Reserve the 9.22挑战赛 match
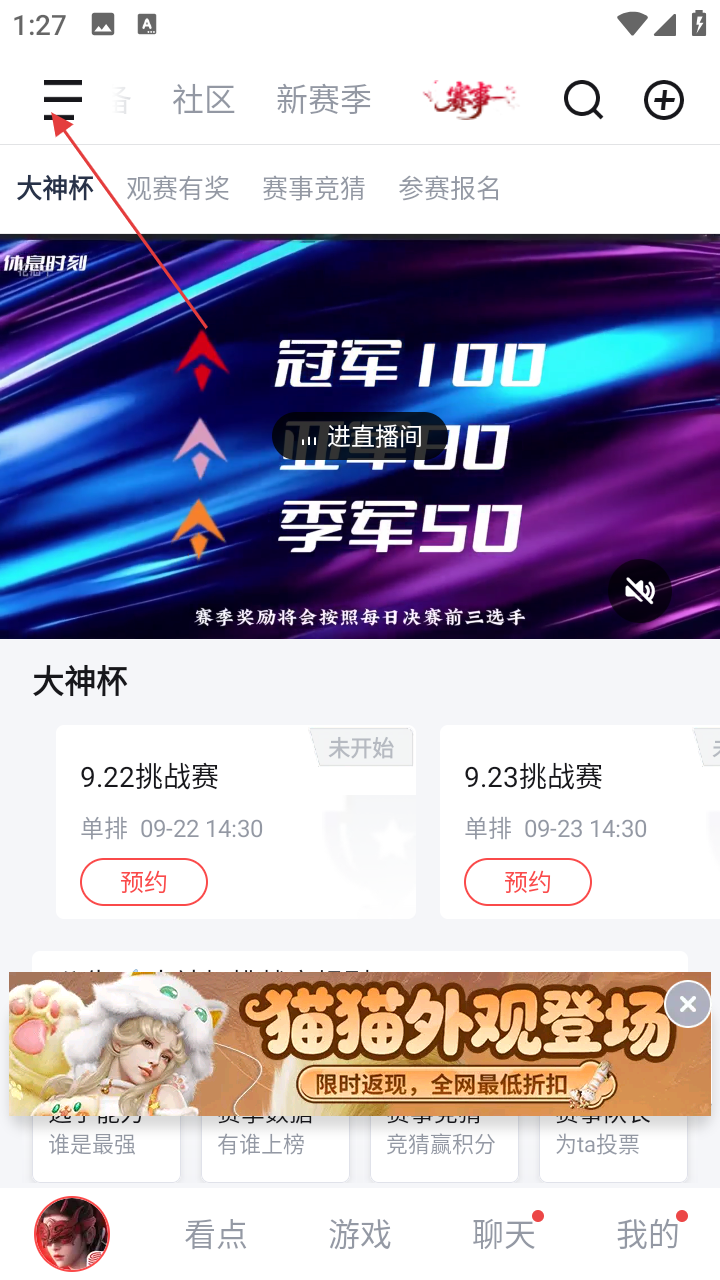This screenshot has width=720, height=1280. tap(144, 882)
